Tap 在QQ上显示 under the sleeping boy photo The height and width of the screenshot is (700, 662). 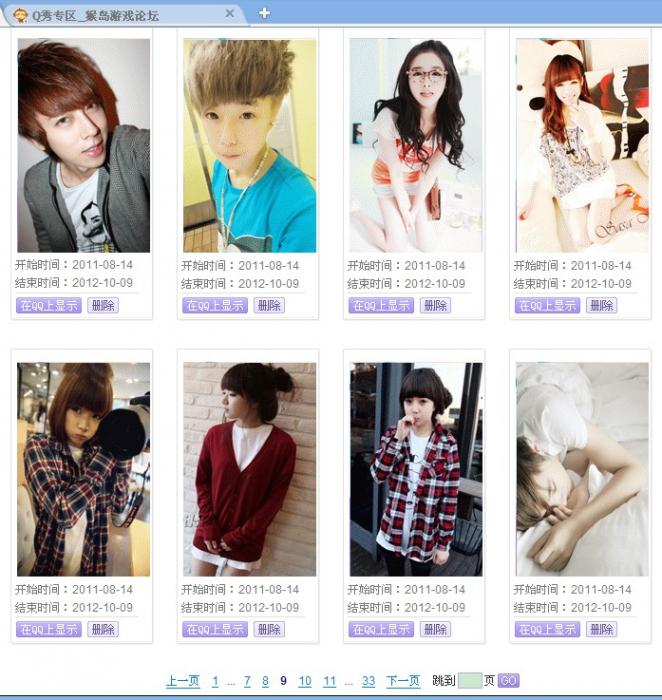click(546, 630)
